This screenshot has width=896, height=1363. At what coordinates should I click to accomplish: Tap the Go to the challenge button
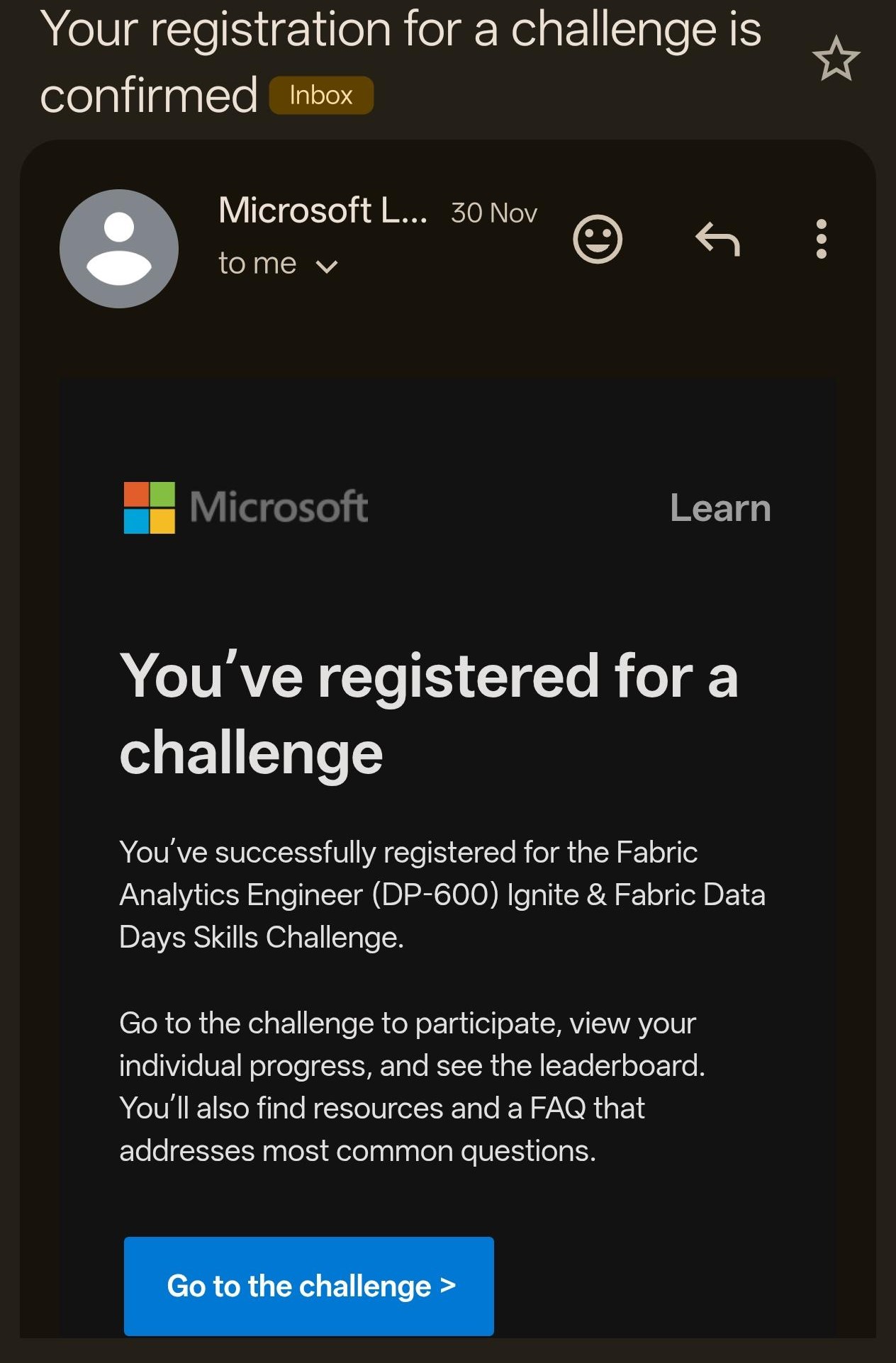pos(309,1286)
